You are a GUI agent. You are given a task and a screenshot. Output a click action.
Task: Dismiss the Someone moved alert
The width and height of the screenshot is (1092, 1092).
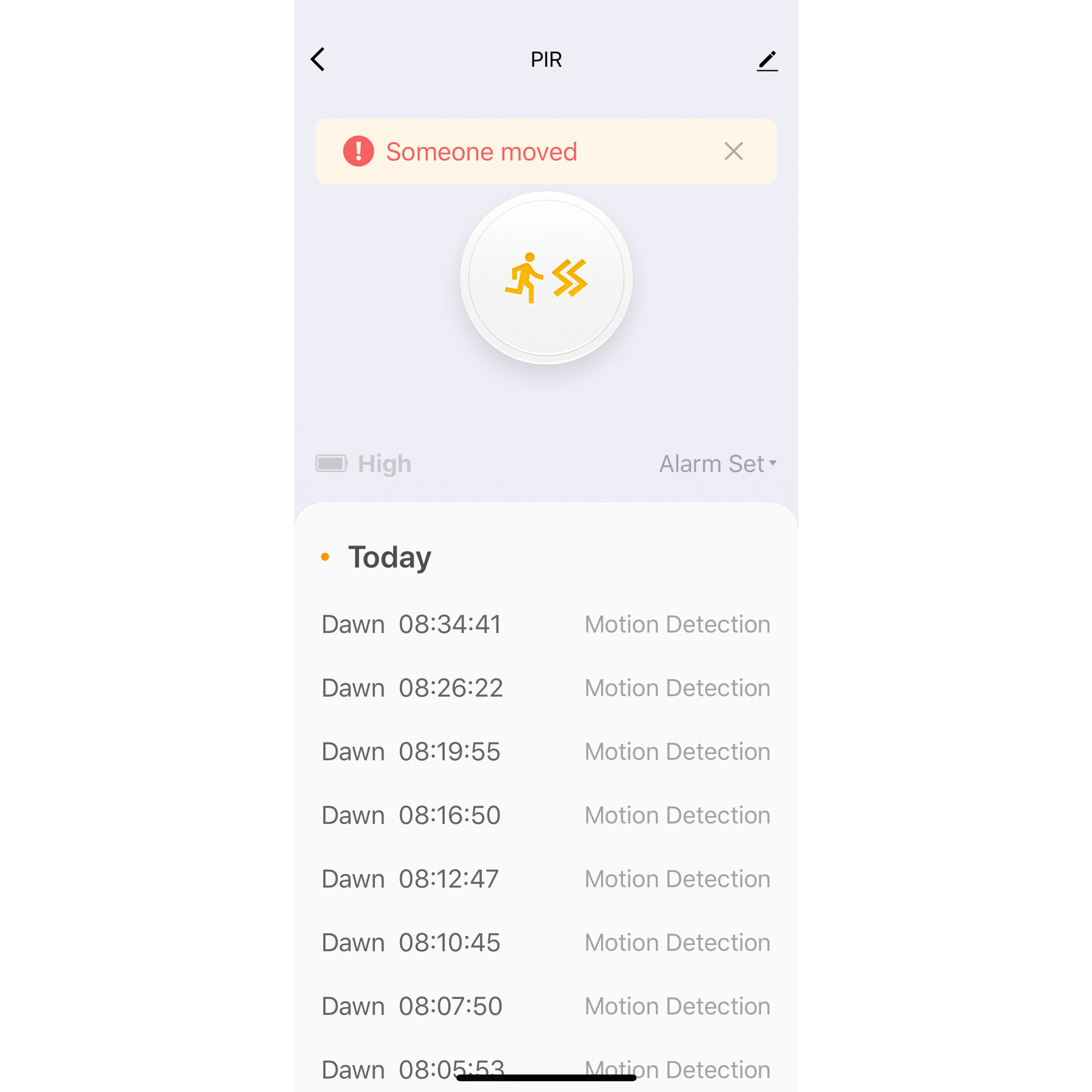(x=733, y=151)
